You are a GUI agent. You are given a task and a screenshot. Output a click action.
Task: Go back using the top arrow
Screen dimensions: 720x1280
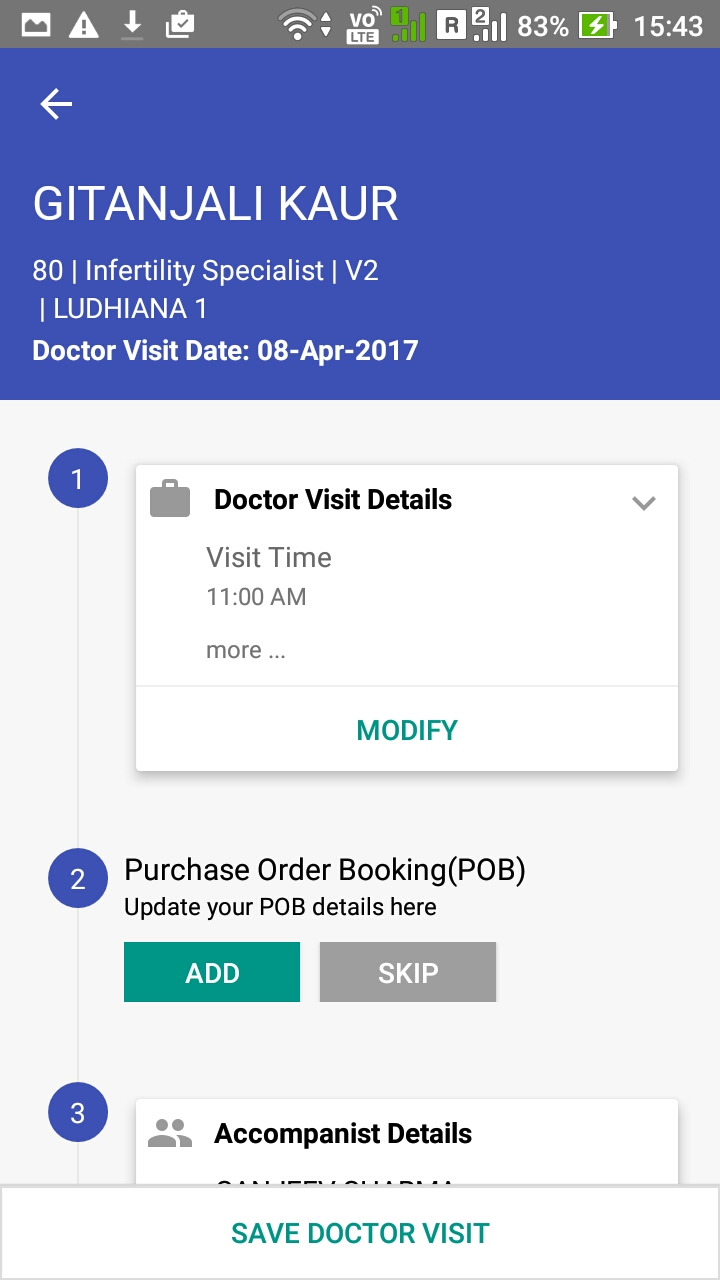click(56, 104)
